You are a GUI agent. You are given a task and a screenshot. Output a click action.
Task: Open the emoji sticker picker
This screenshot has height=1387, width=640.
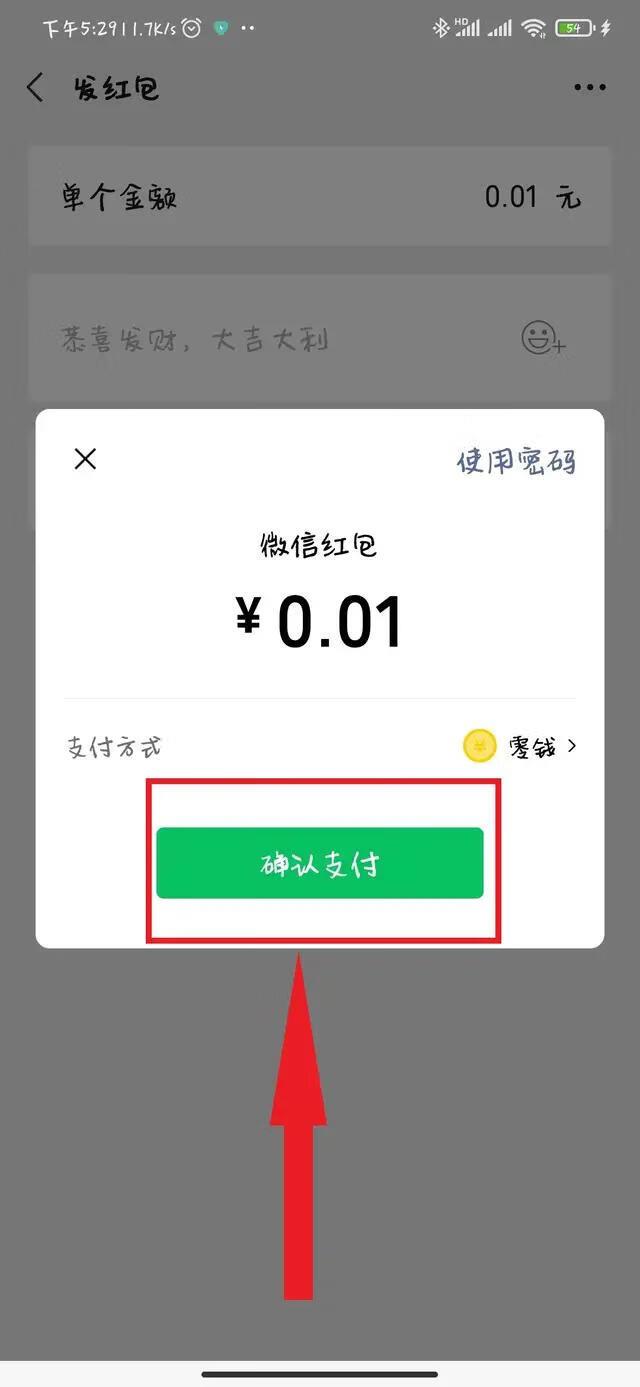543,338
